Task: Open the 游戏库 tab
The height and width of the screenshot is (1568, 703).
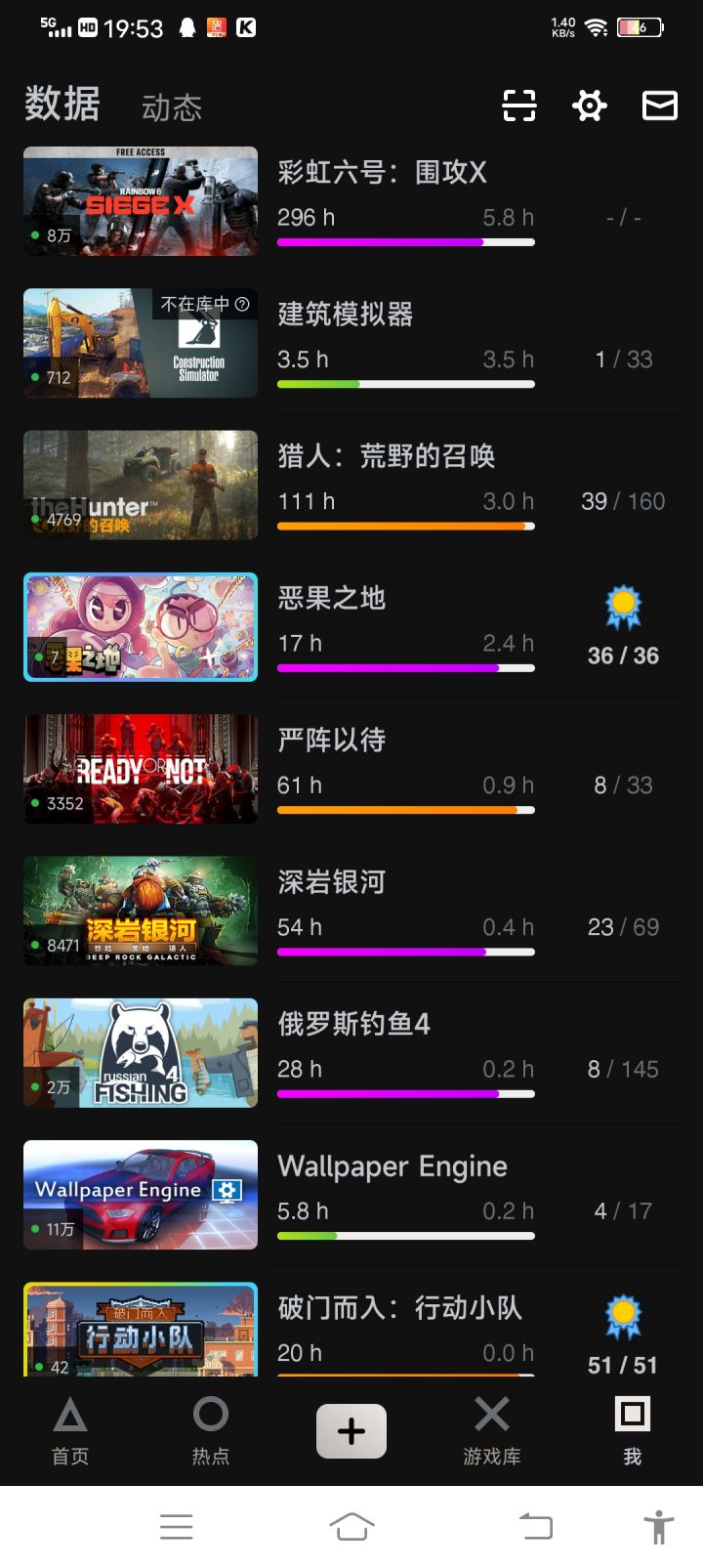Action: [492, 1430]
